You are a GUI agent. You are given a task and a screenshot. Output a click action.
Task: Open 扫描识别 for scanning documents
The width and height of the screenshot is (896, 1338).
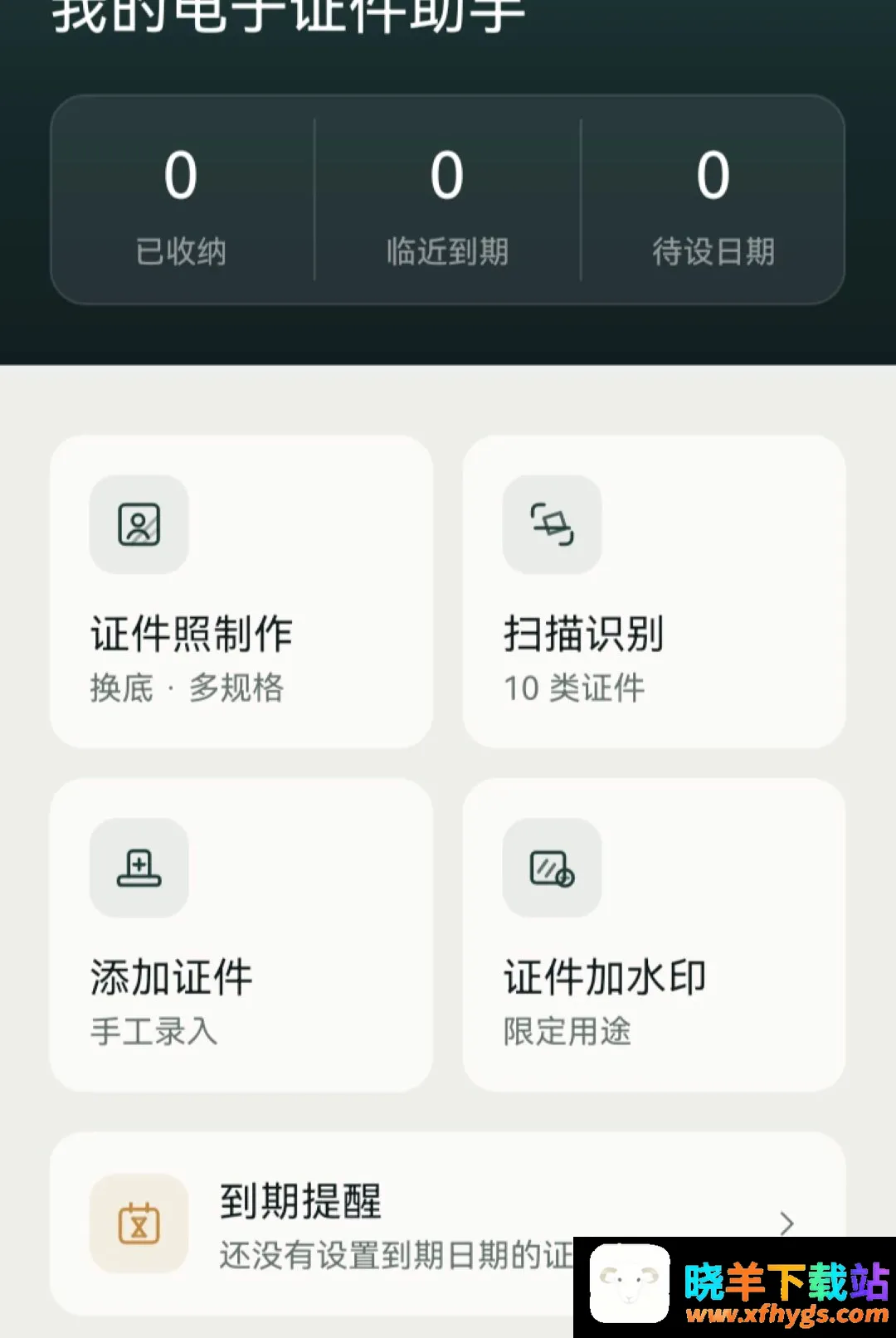(654, 591)
